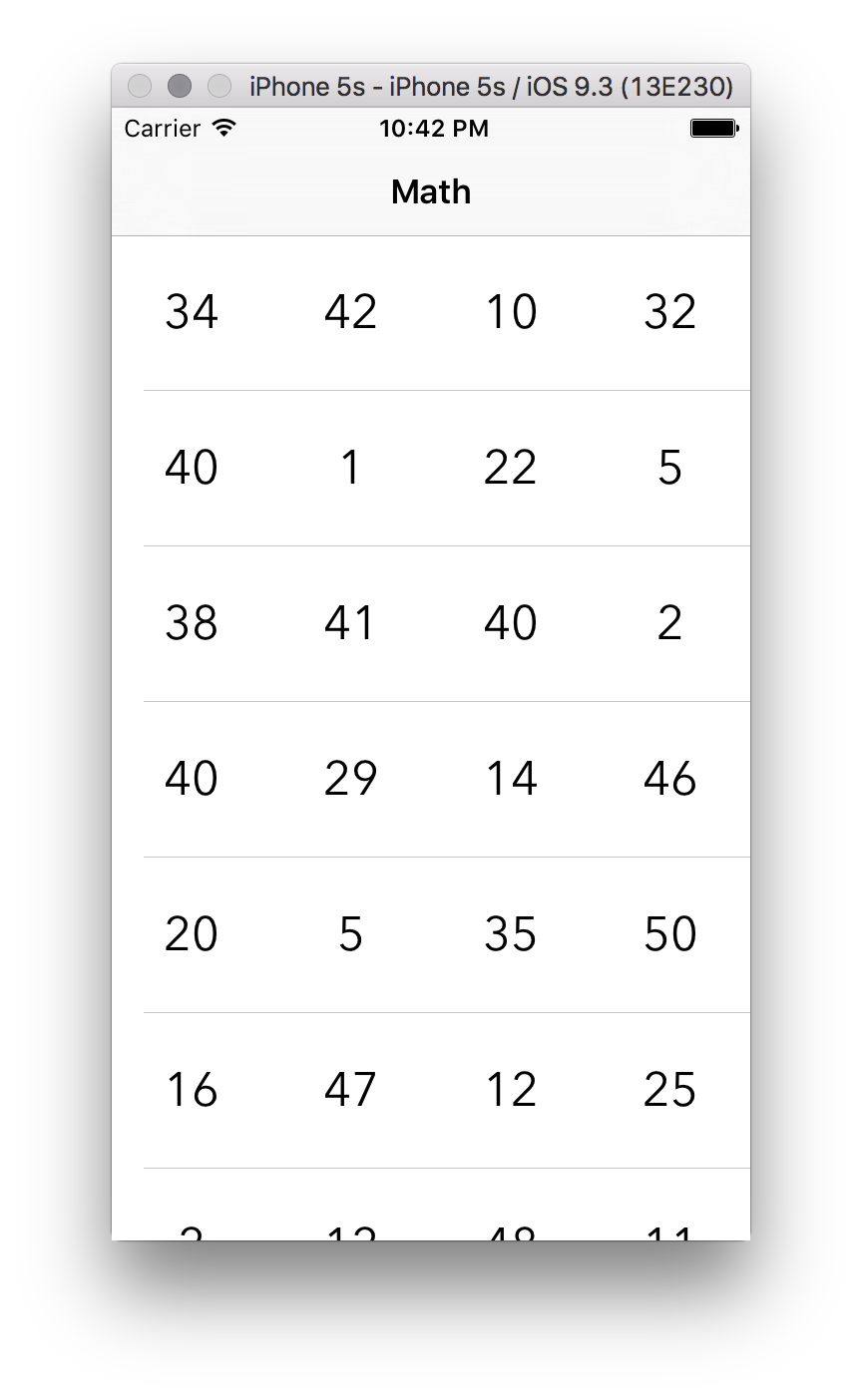Tap the number 2 in row three

point(669,622)
